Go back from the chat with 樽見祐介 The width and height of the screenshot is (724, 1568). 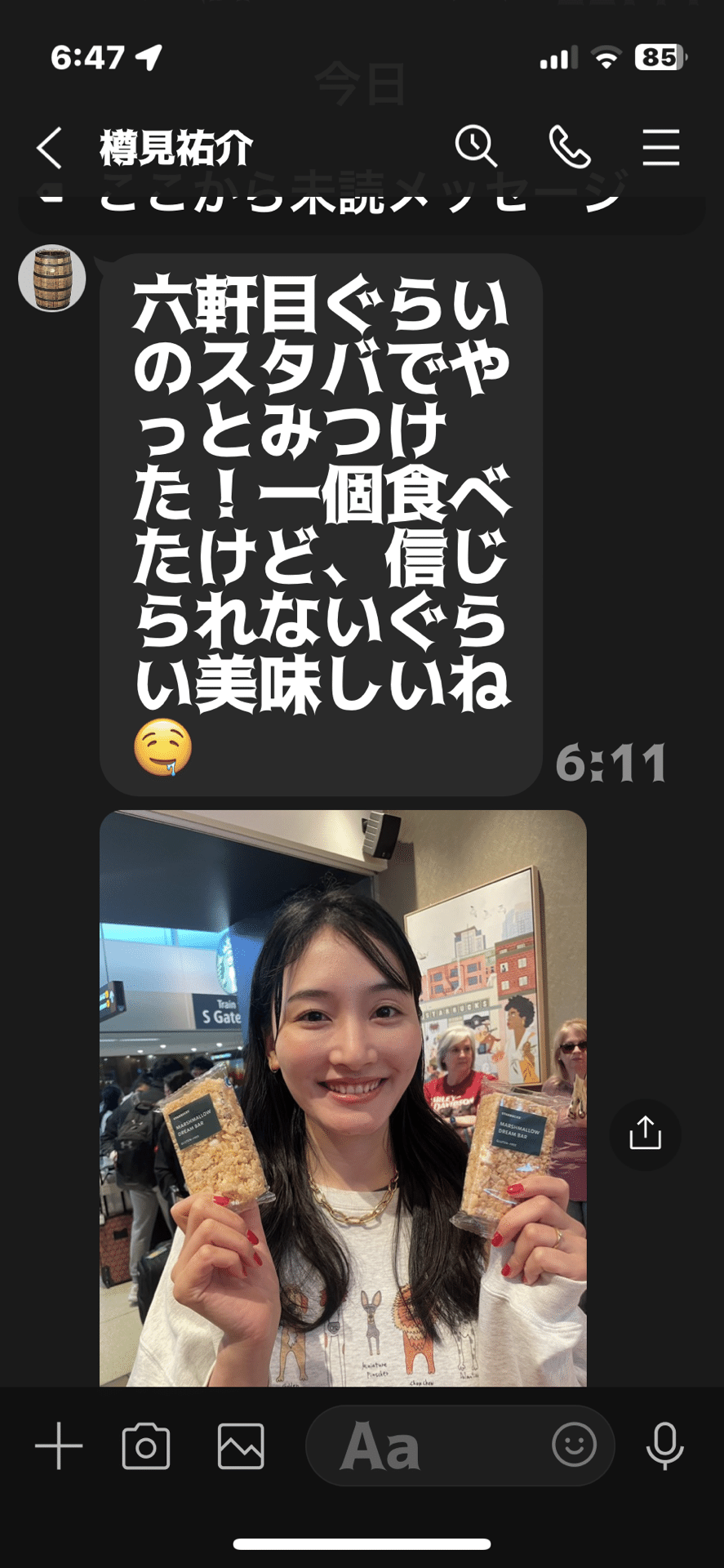point(50,148)
